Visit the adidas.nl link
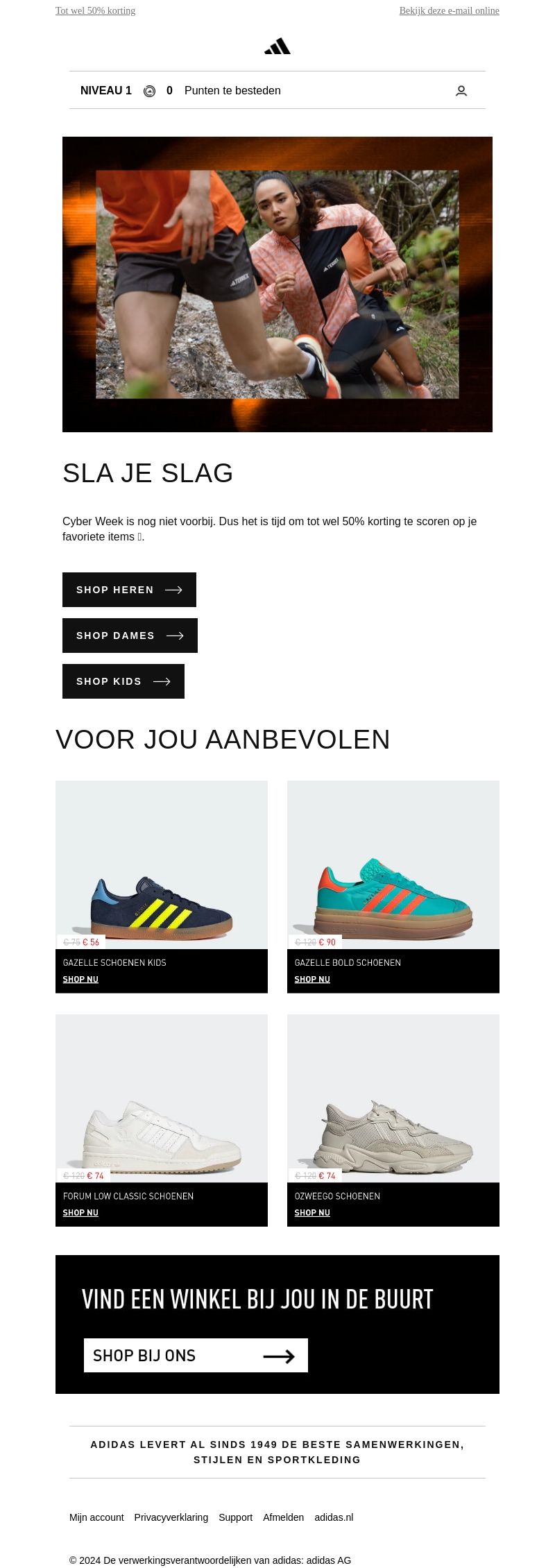555x1568 pixels. [334, 1517]
